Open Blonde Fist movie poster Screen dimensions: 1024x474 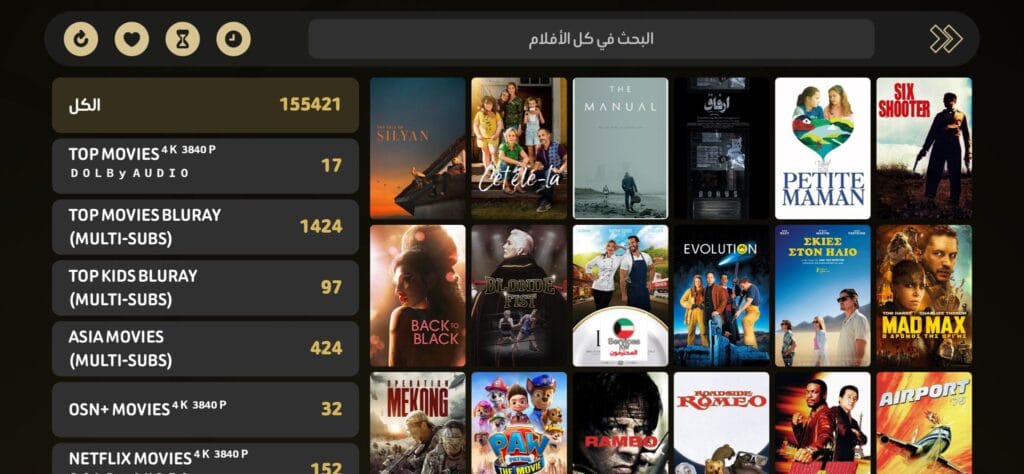pos(518,295)
